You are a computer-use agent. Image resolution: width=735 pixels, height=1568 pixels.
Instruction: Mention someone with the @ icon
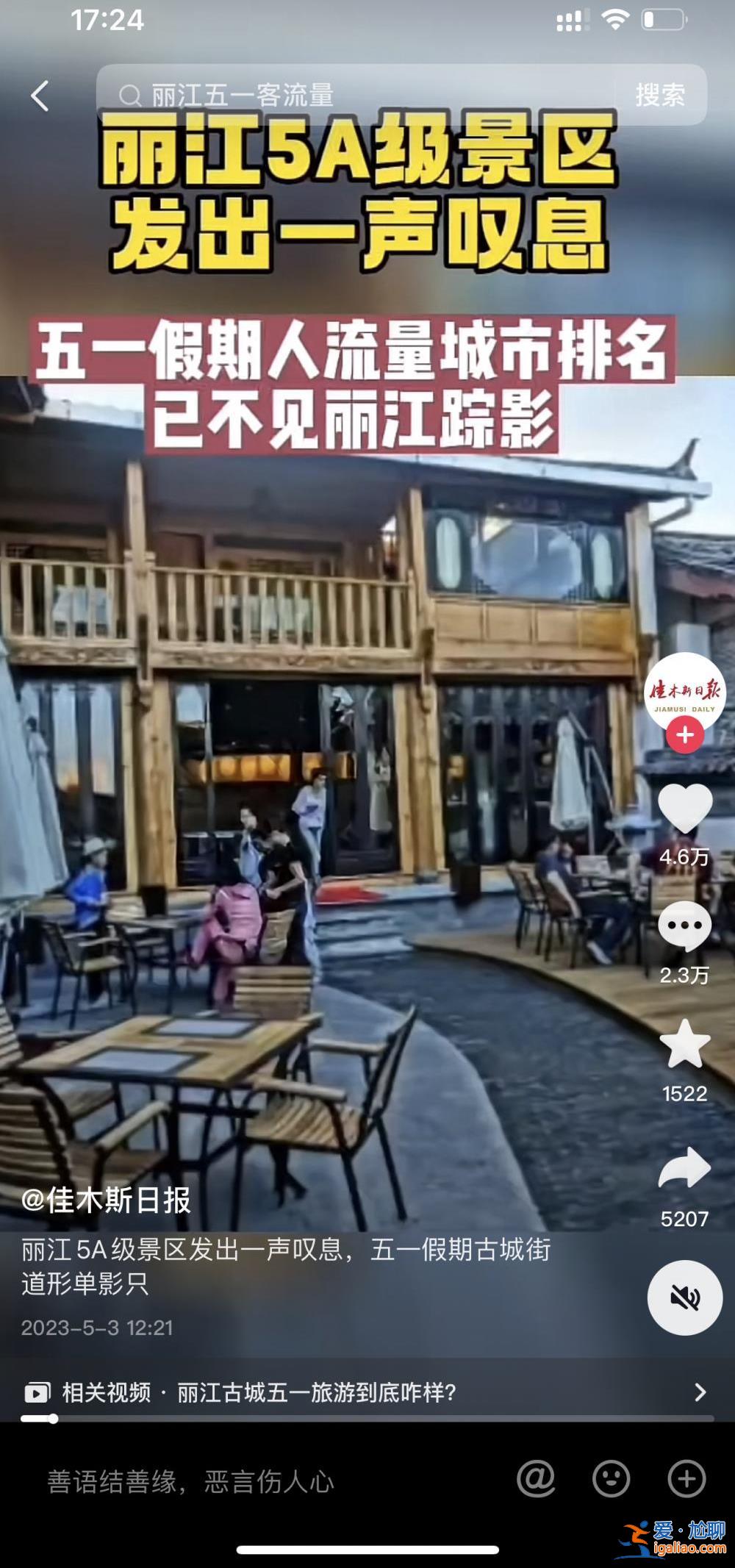click(537, 1478)
